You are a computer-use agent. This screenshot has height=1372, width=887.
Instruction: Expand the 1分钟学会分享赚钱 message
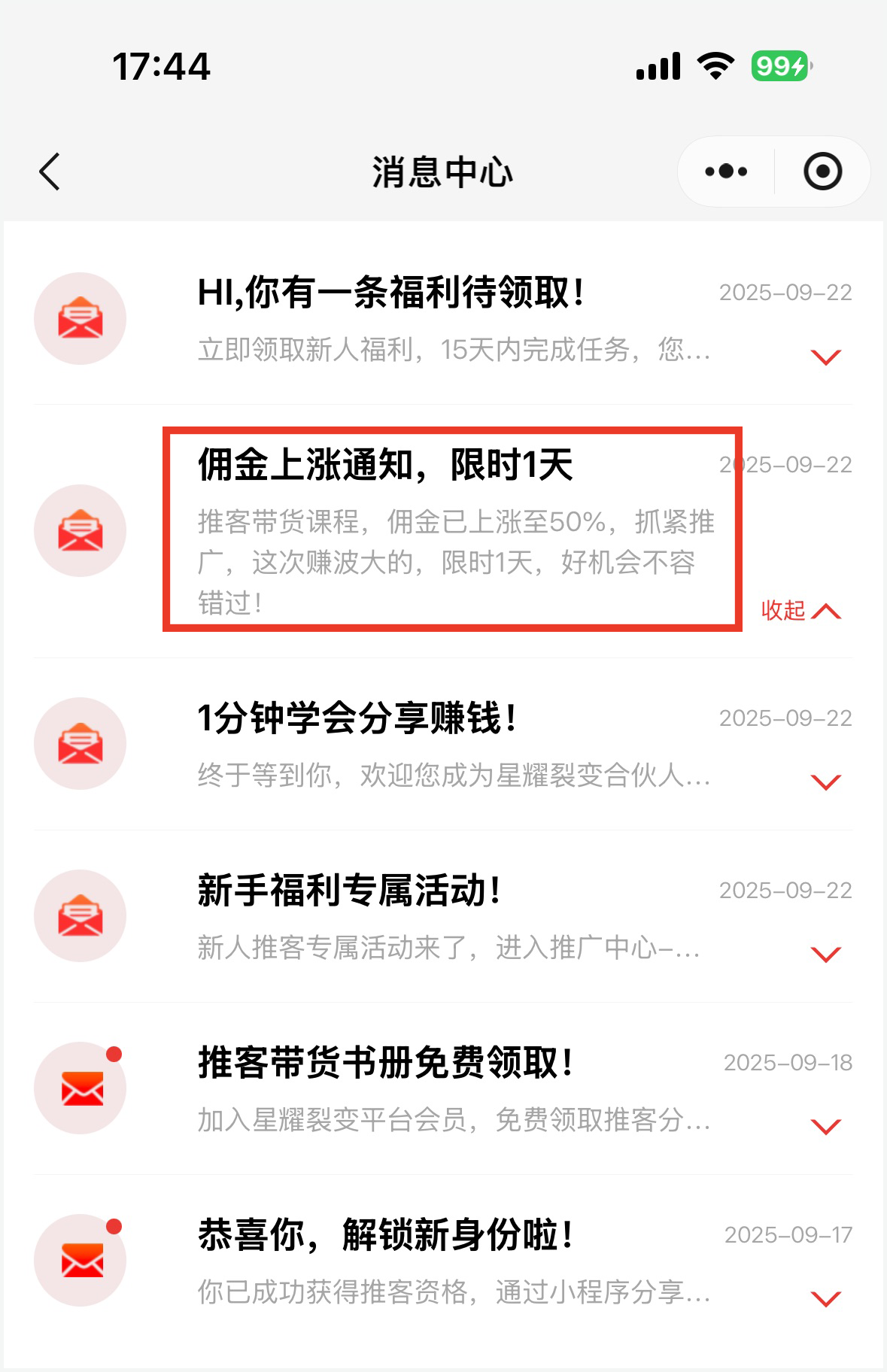coord(826,783)
